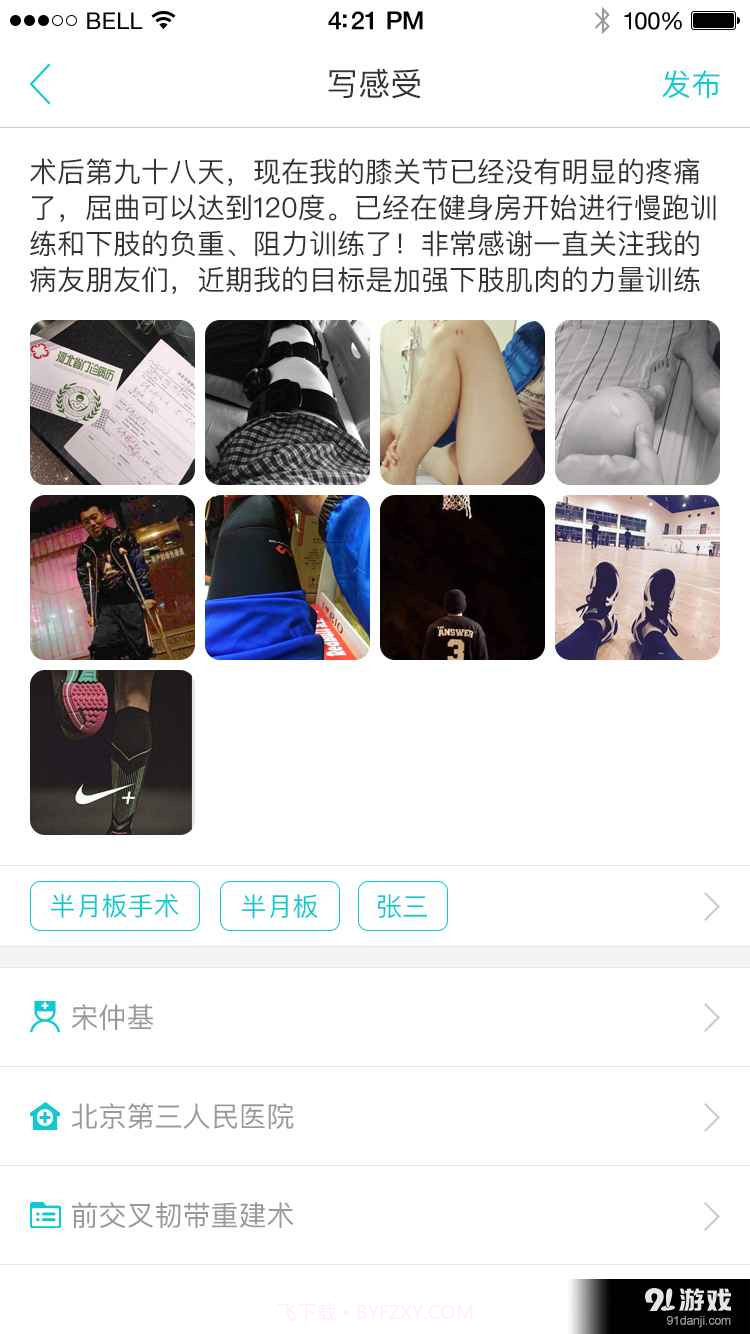Tap the Bluetooth icon in the status bar
Viewport: 750px width, 1334px height.
pos(604,18)
